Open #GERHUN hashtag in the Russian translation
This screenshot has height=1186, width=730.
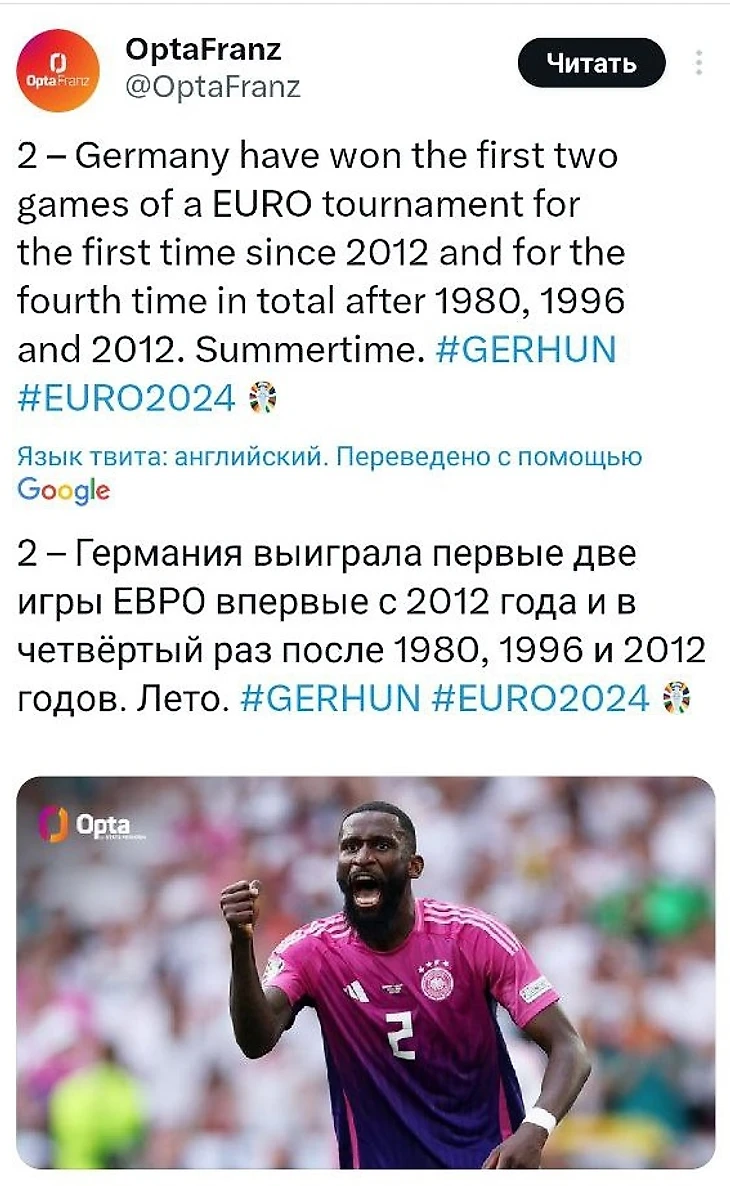coord(331,697)
